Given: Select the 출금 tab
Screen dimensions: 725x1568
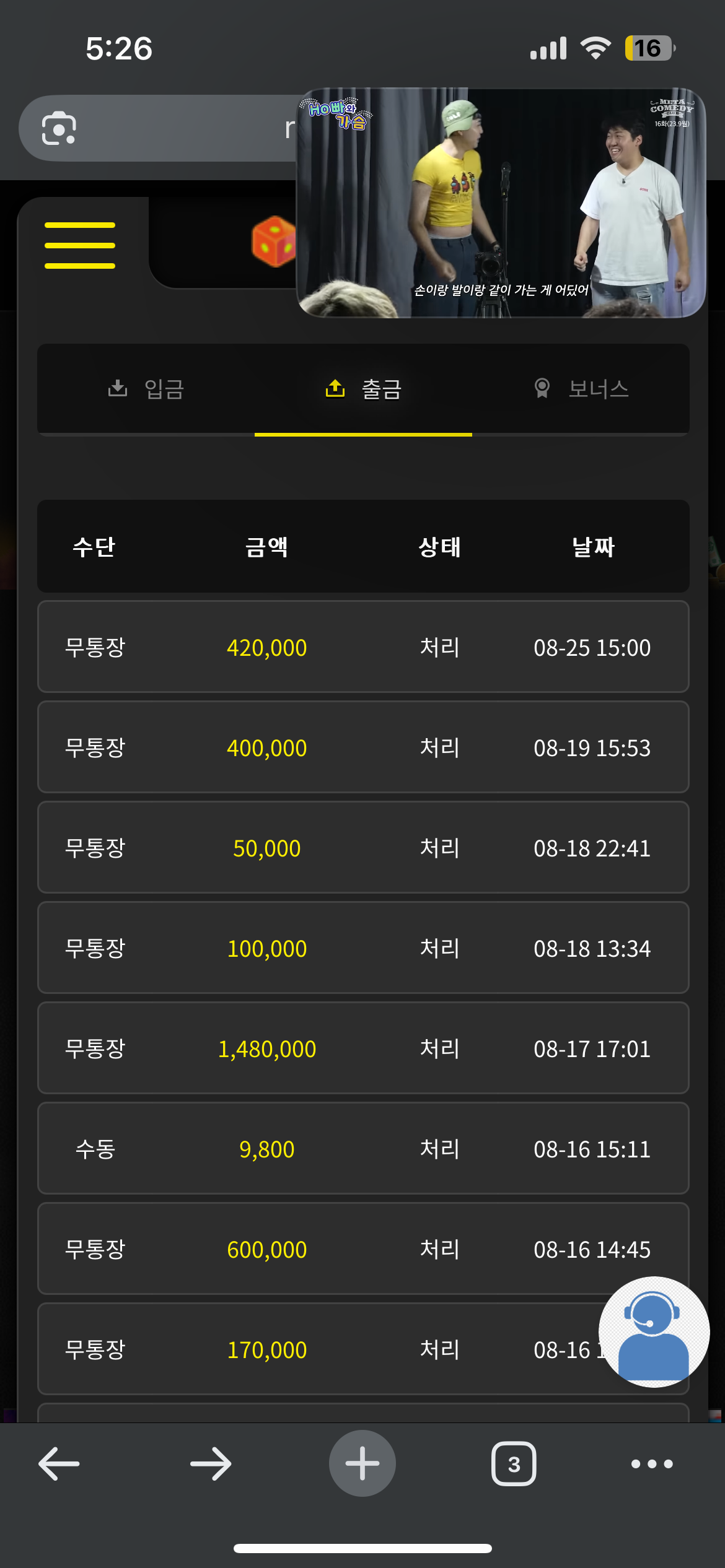Looking at the screenshot, I should coord(363,389).
